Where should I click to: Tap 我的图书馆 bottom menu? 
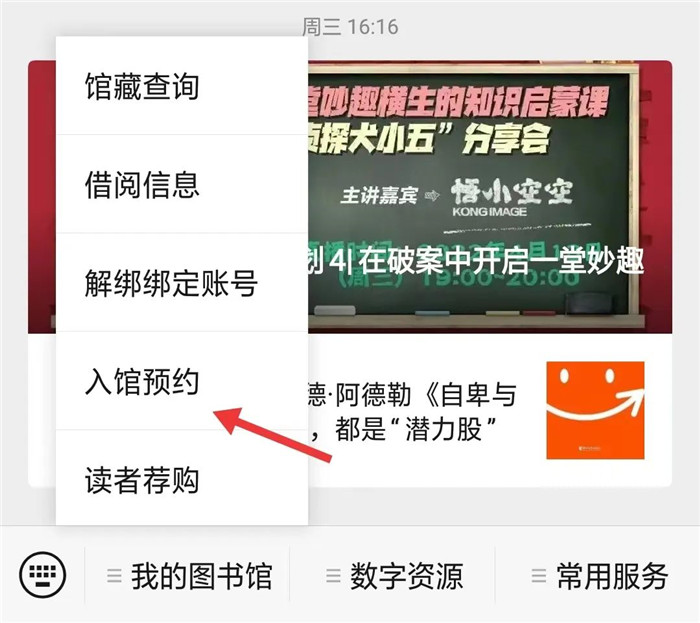(190, 576)
